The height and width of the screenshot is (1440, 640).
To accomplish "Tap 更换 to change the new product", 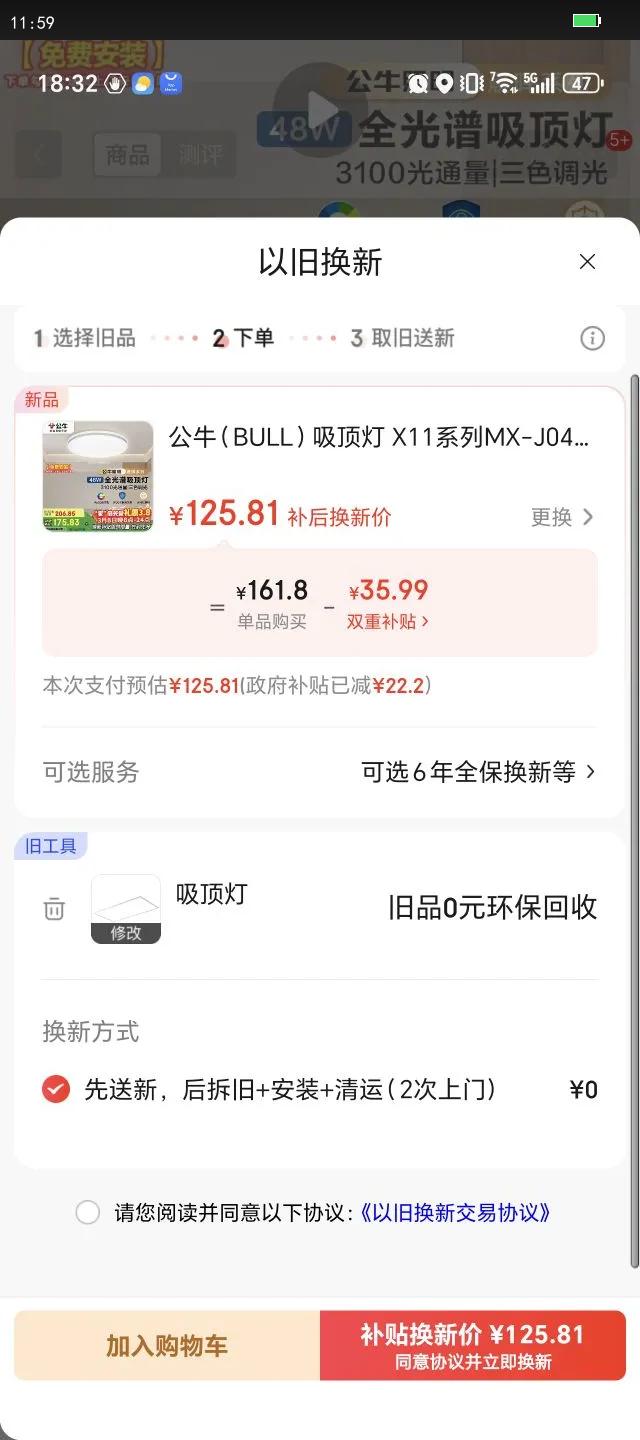I will (562, 517).
